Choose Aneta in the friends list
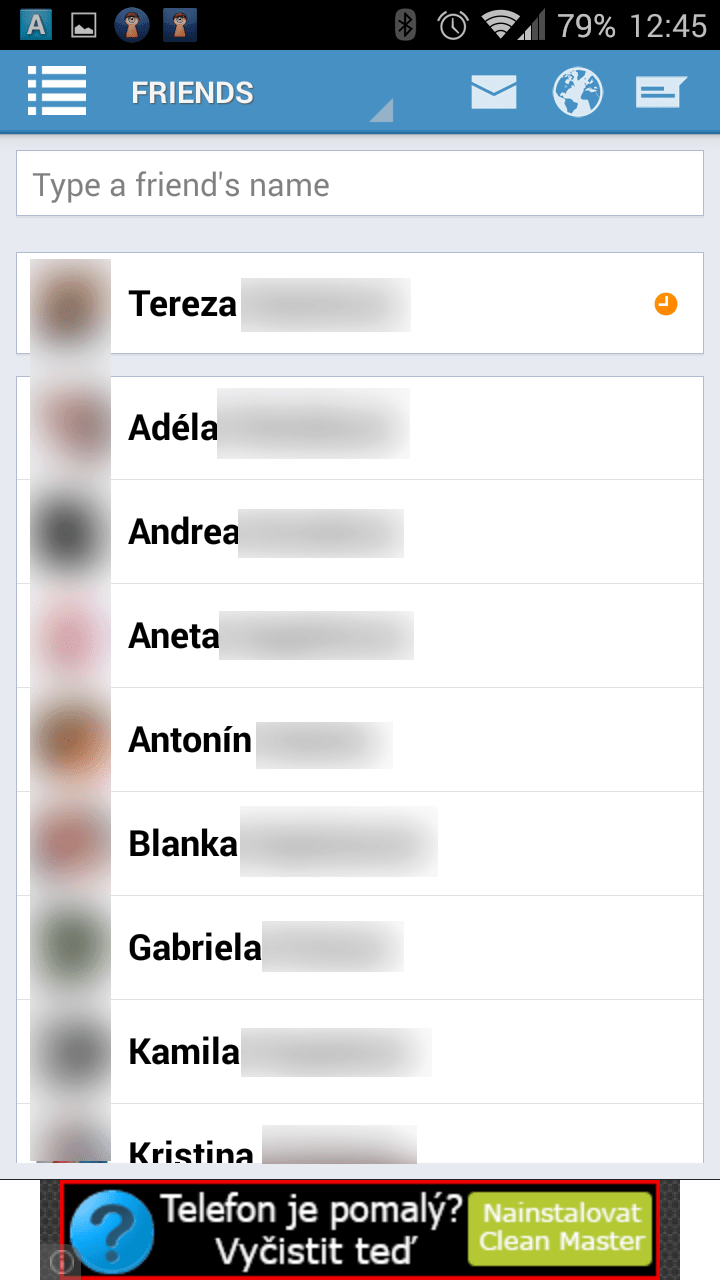Viewport: 720px width, 1280px height. click(360, 636)
